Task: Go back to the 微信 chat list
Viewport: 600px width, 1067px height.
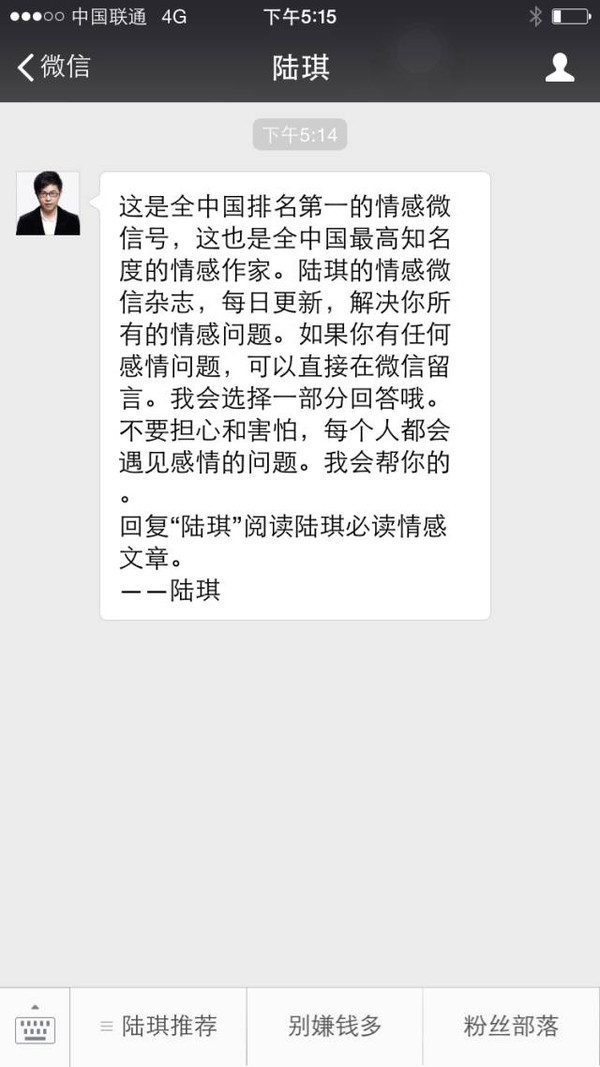Action: (x=54, y=67)
